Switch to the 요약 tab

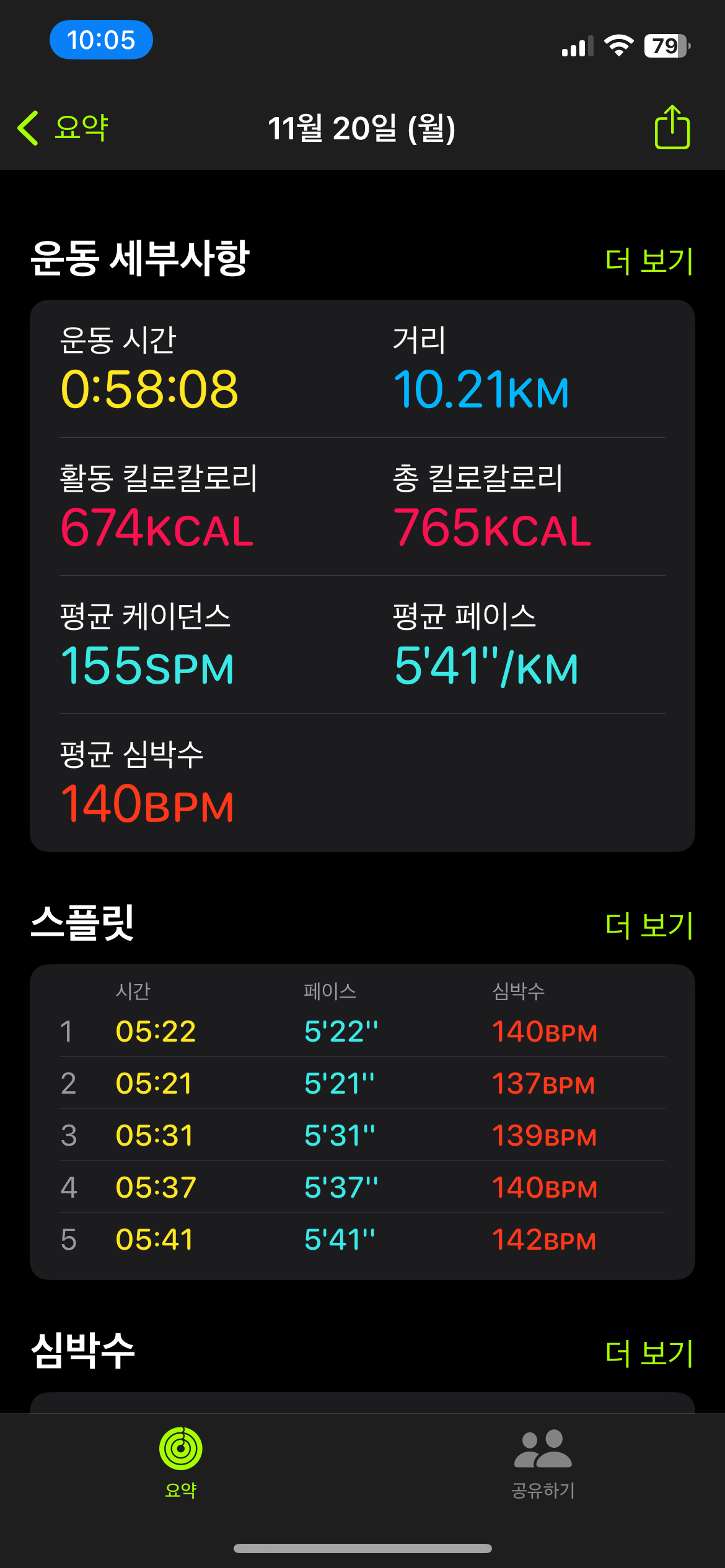(181, 1462)
